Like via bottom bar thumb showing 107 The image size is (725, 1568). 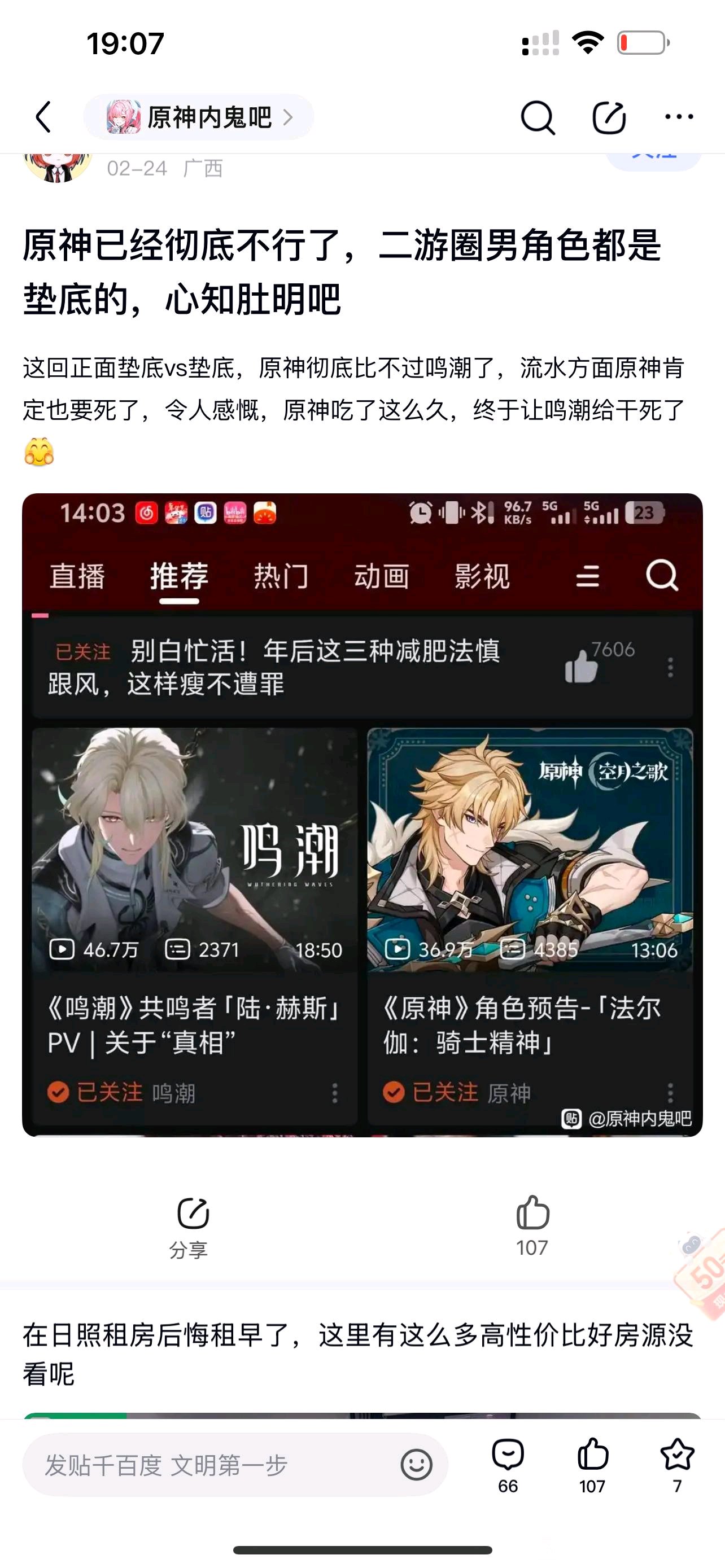(592, 1466)
